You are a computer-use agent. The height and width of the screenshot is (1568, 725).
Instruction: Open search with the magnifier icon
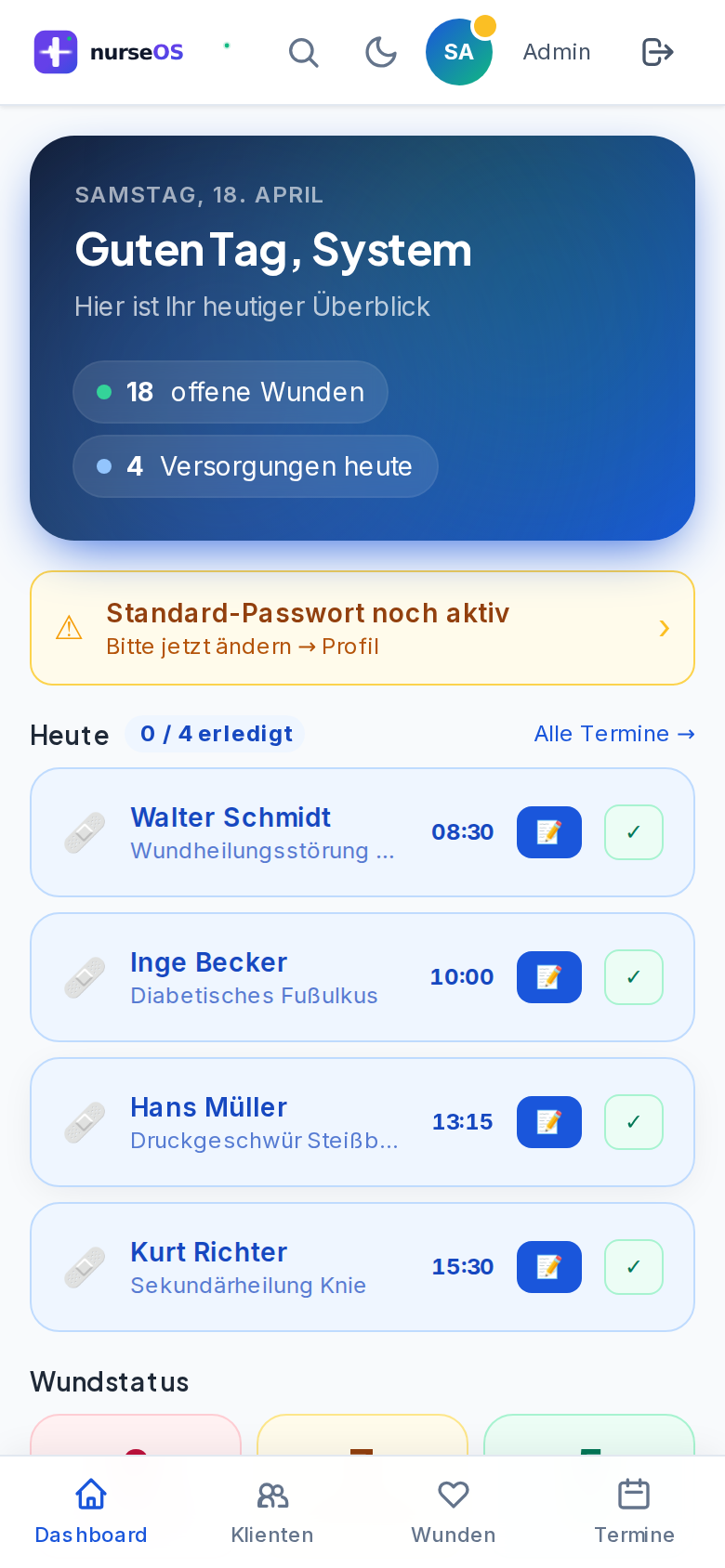pyautogui.click(x=304, y=52)
